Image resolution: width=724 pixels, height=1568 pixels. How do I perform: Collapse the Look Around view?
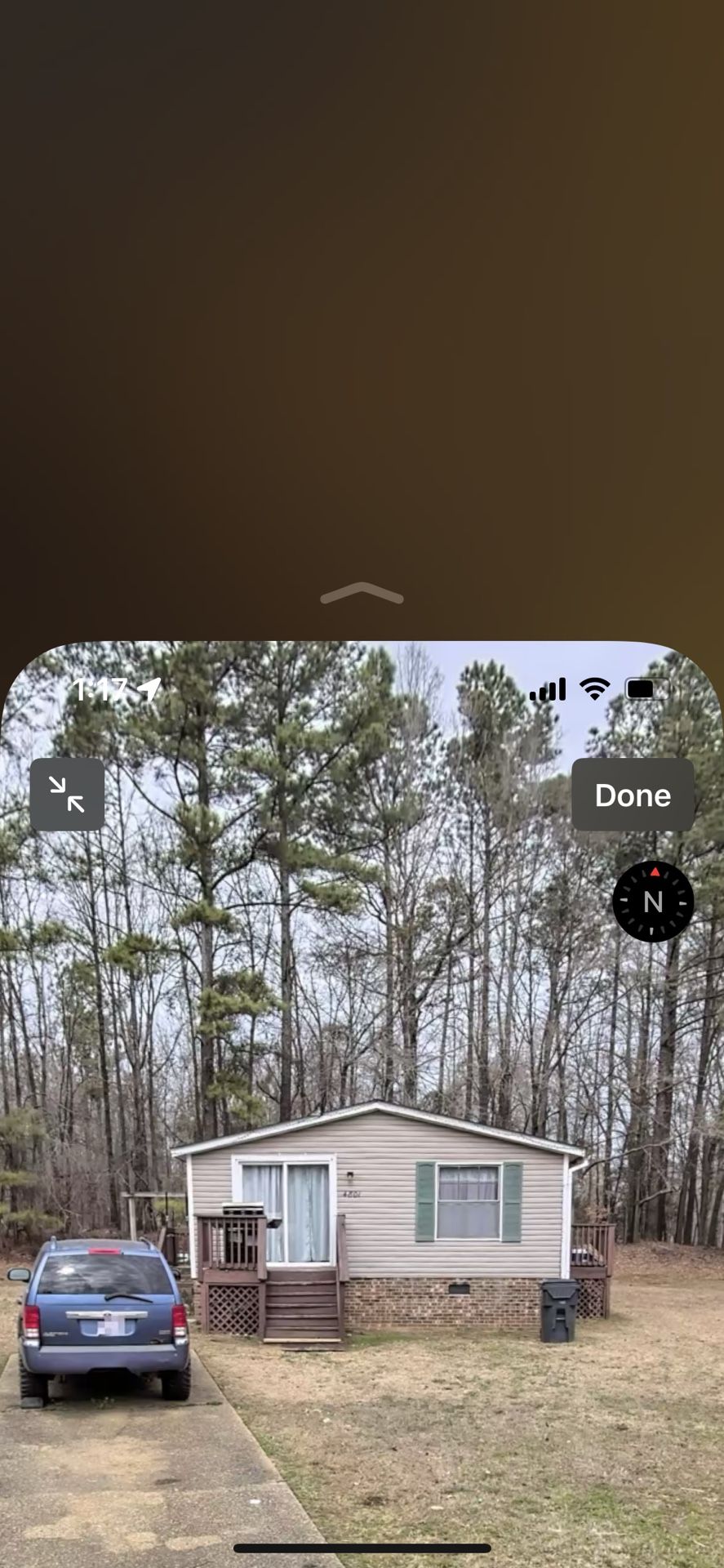pos(67,795)
